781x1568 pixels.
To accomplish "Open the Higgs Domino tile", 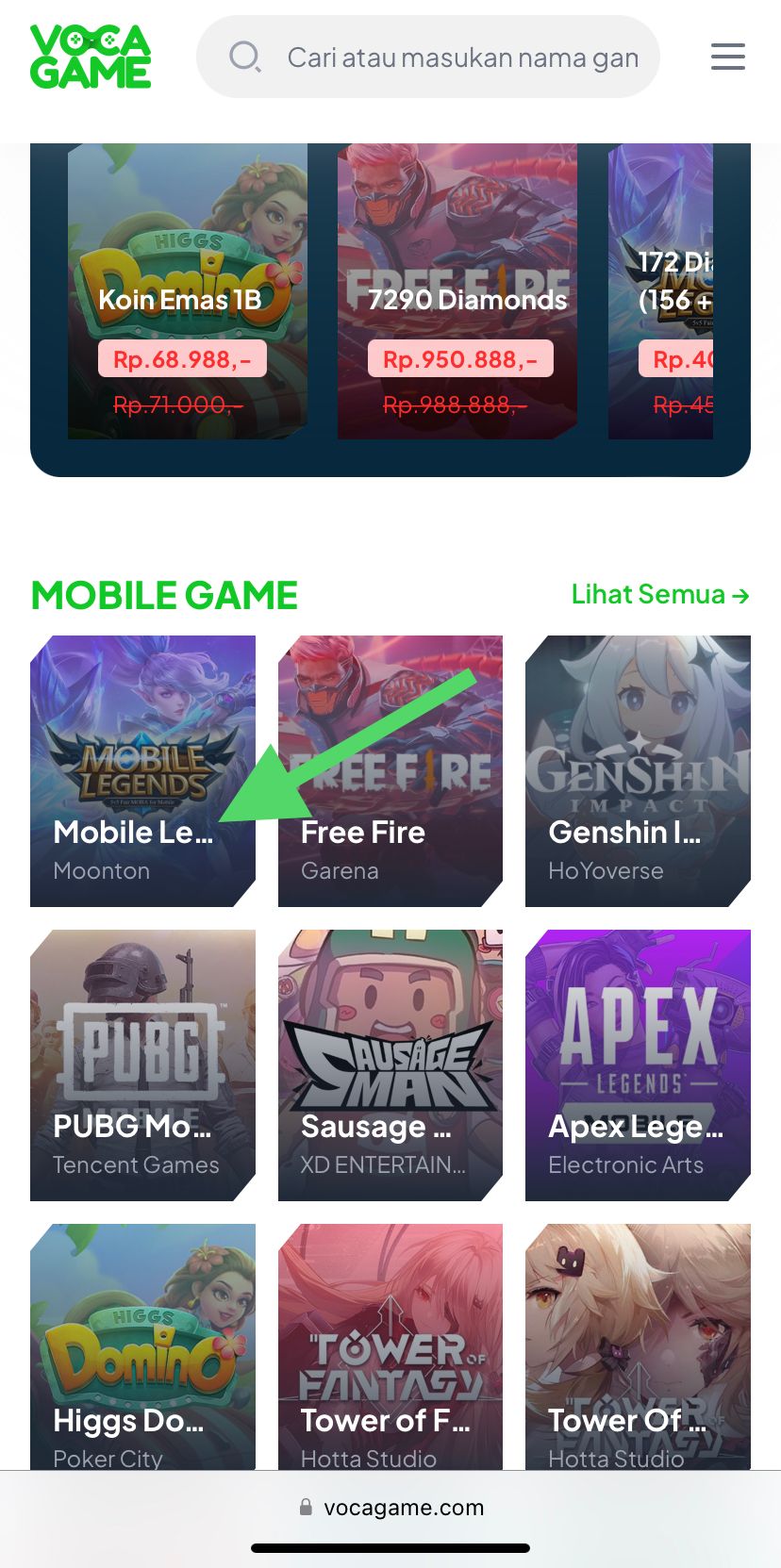I will pyautogui.click(x=142, y=1346).
